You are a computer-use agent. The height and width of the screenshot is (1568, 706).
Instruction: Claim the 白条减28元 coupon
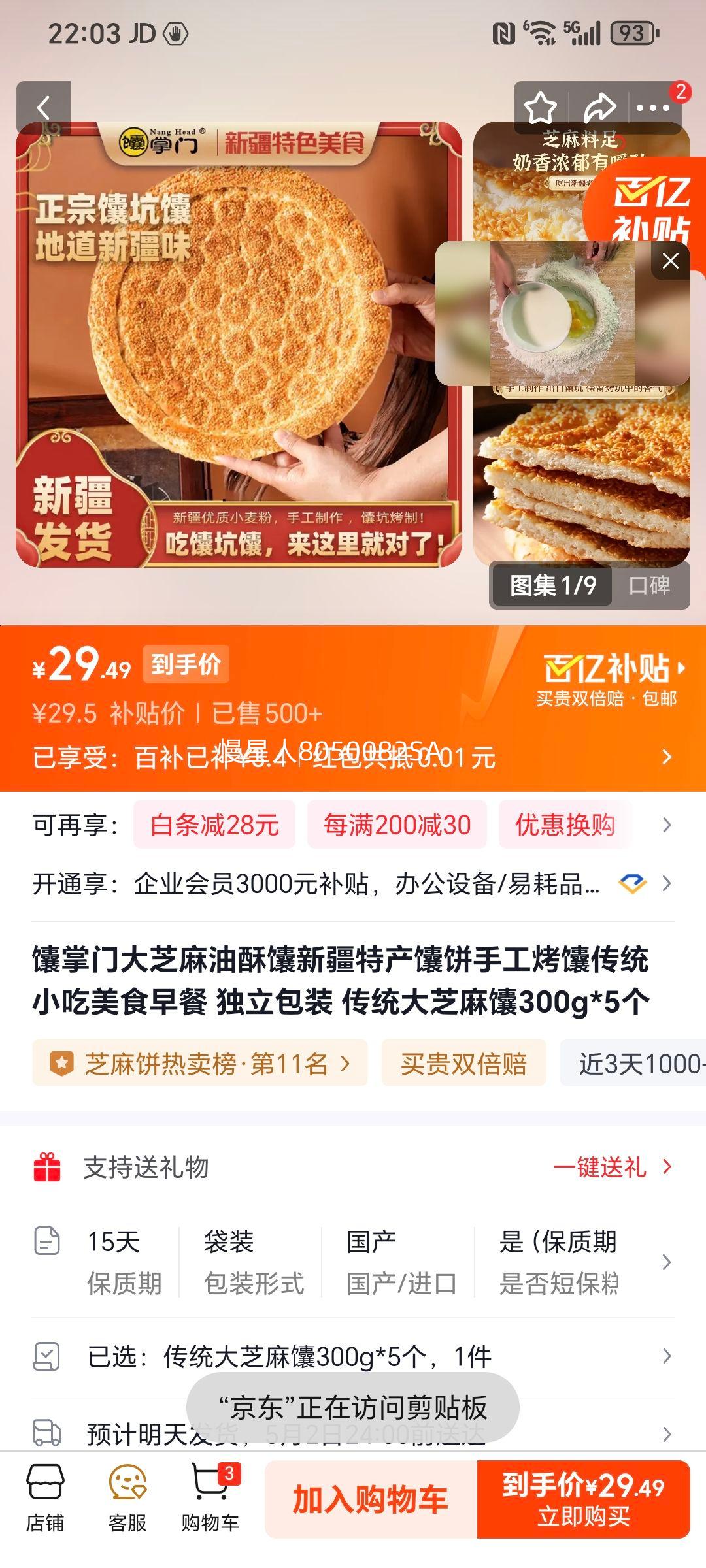coord(216,825)
